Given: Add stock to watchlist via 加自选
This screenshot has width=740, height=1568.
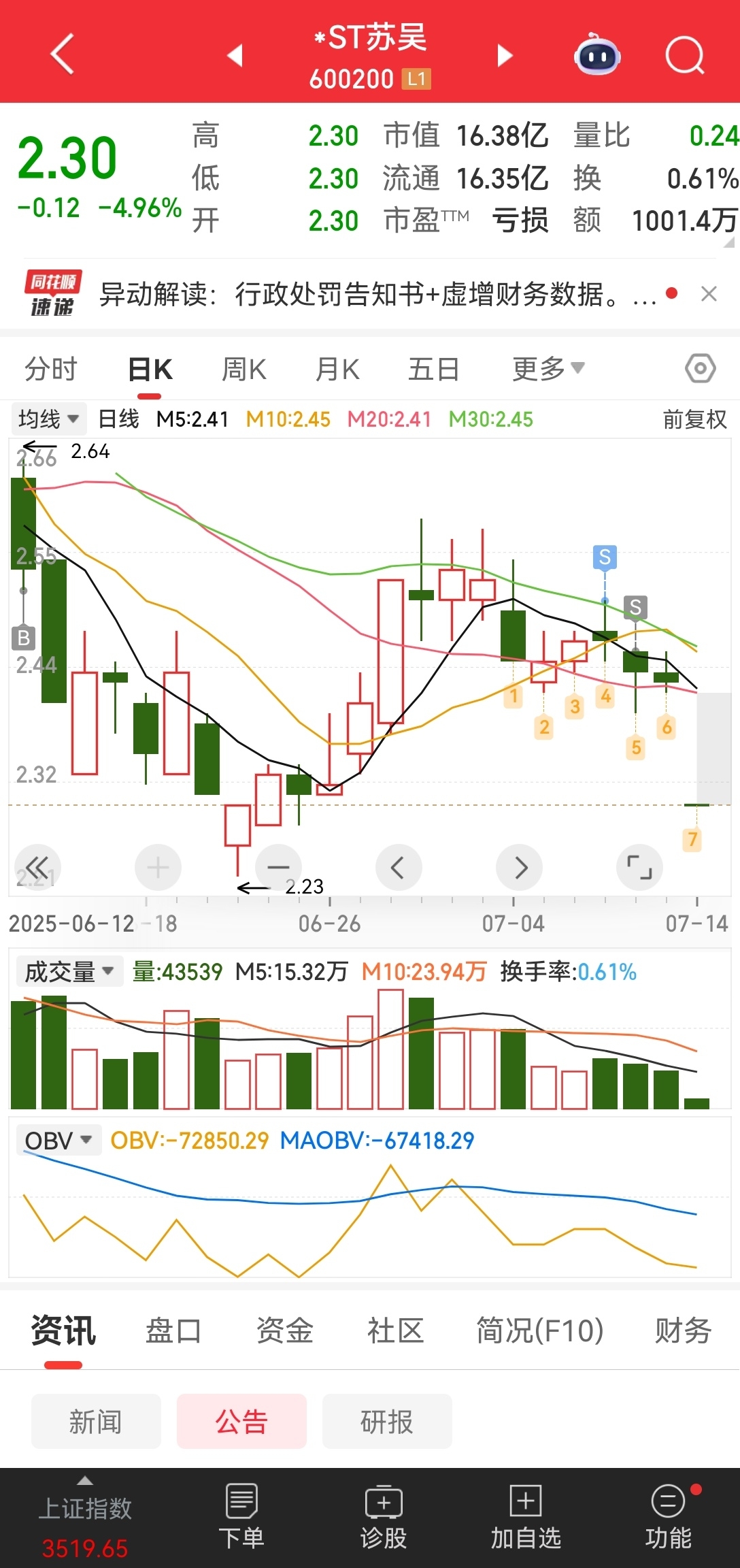Looking at the screenshot, I should [526, 1517].
